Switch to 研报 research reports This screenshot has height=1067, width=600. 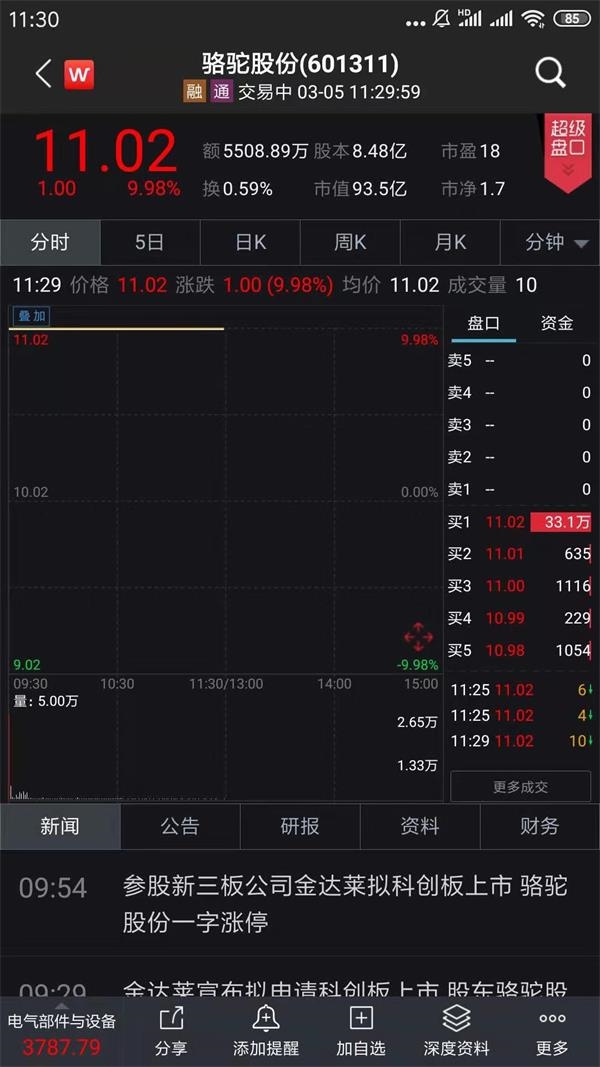pos(300,826)
